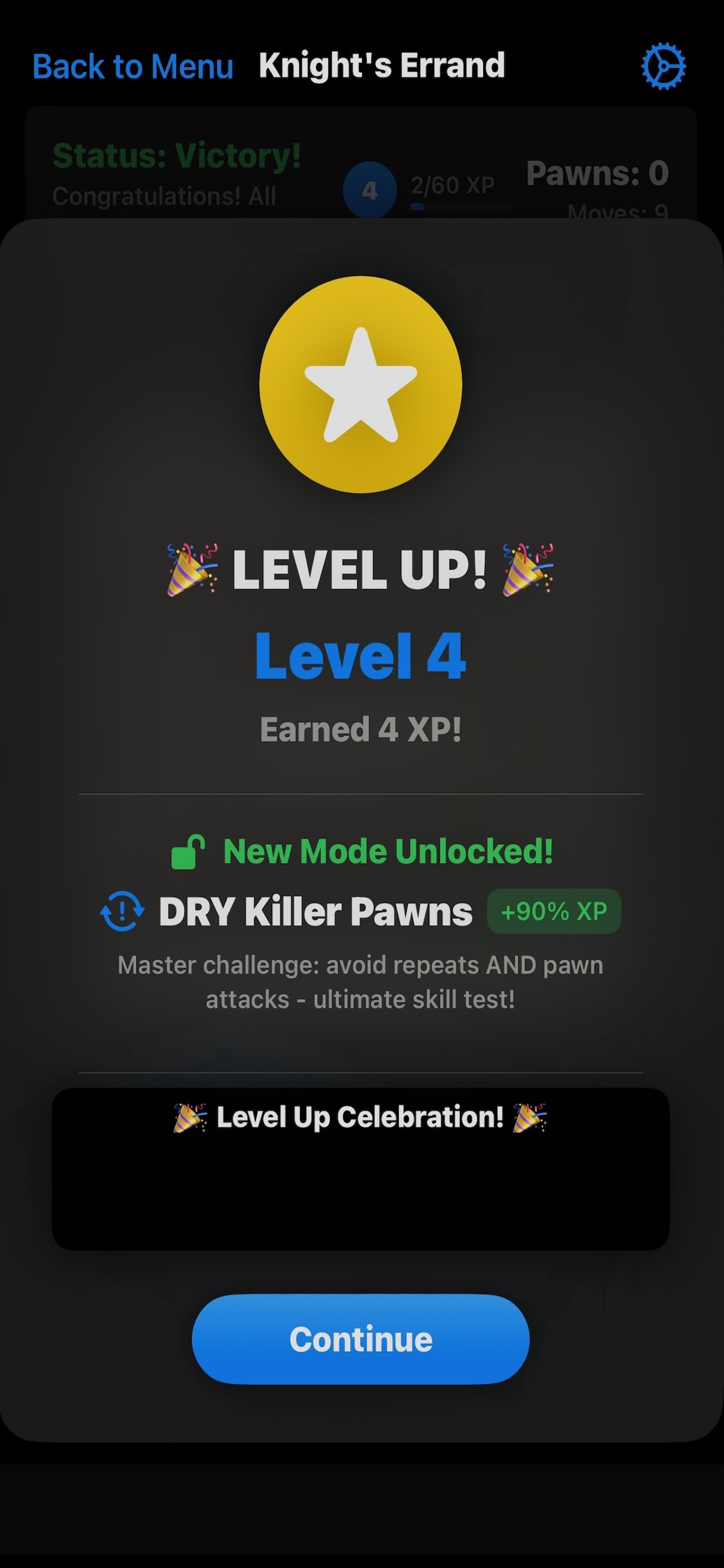Select Back to Menu
The height and width of the screenshot is (1568, 724).
point(133,66)
